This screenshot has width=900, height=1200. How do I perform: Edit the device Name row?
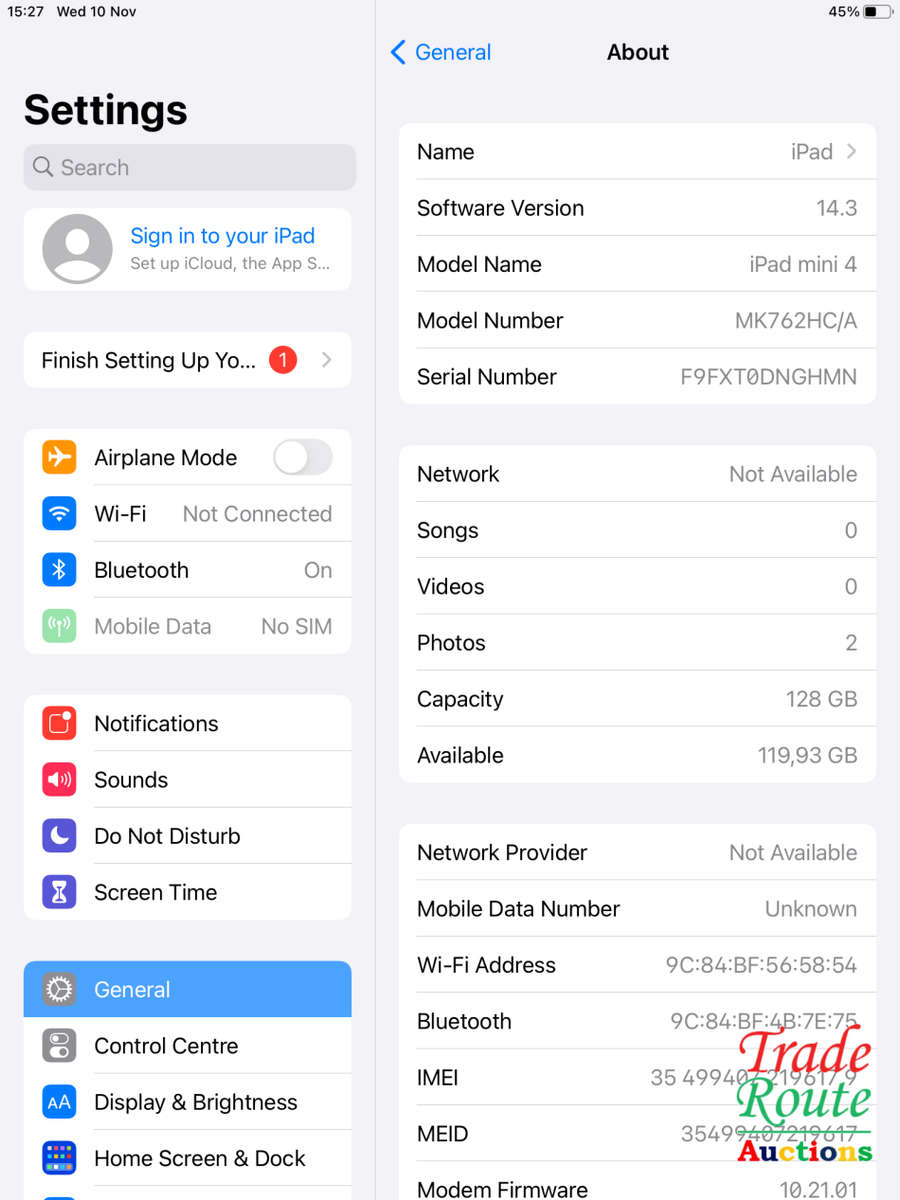click(x=637, y=152)
